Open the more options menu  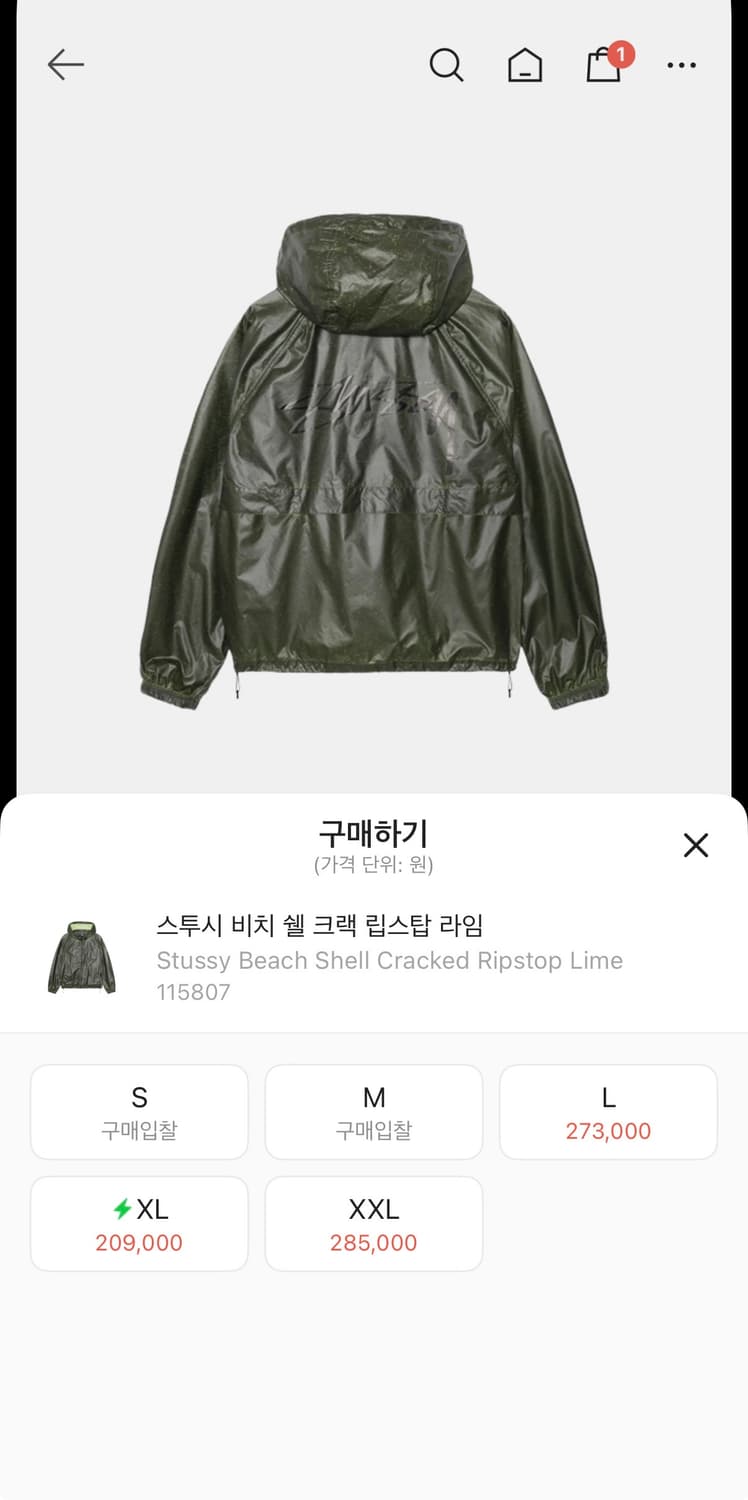tap(682, 64)
